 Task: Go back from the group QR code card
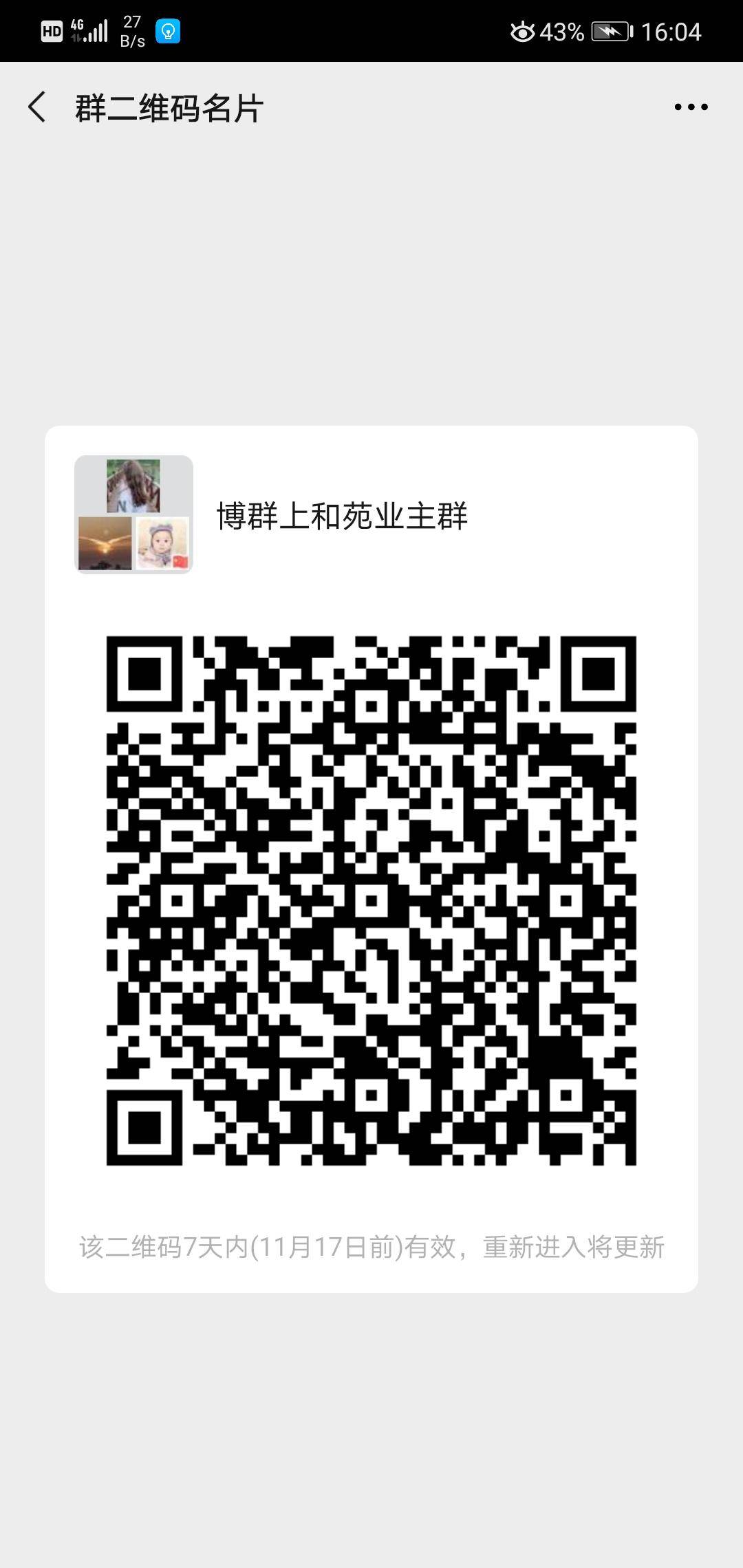tap(37, 107)
